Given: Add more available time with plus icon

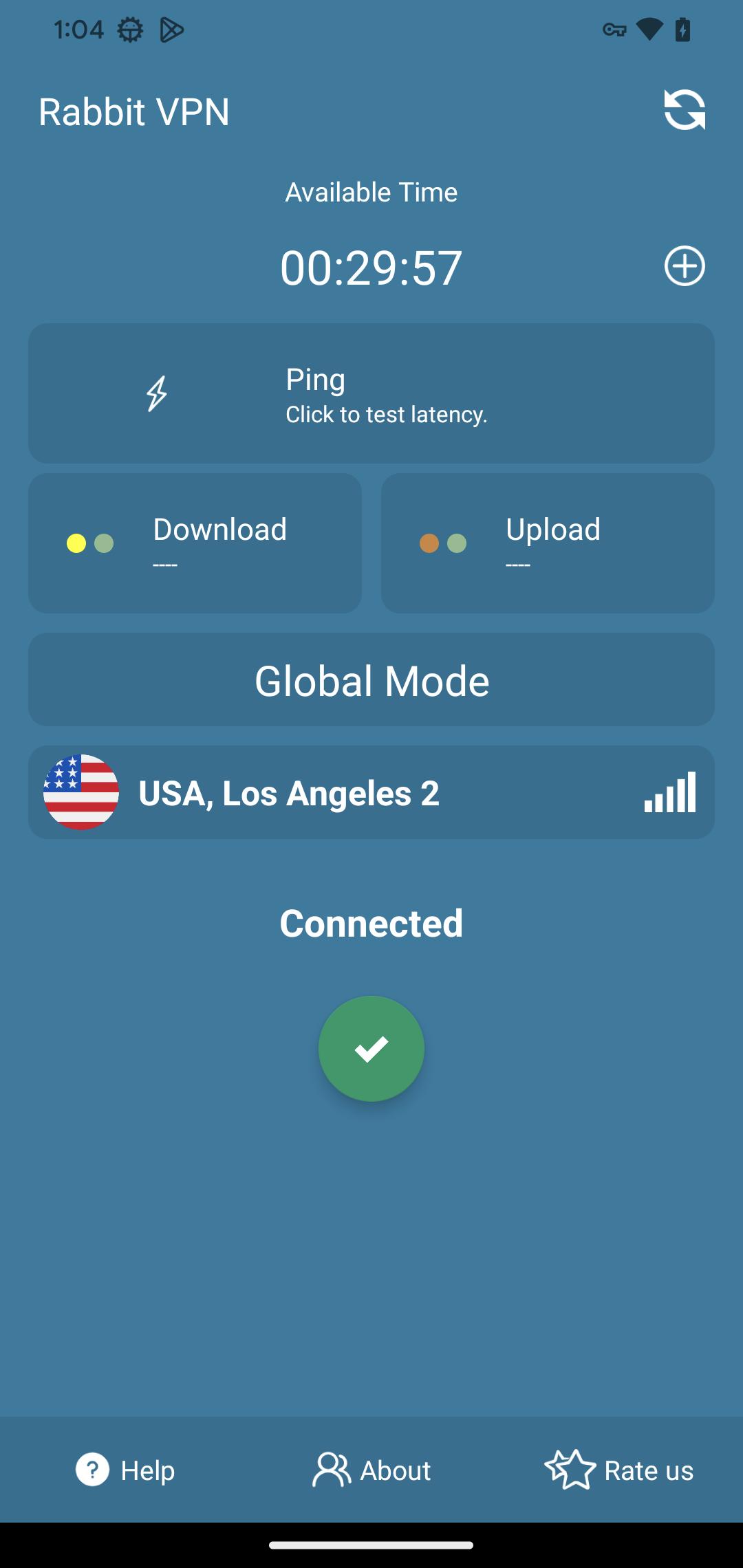Looking at the screenshot, I should [685, 265].
